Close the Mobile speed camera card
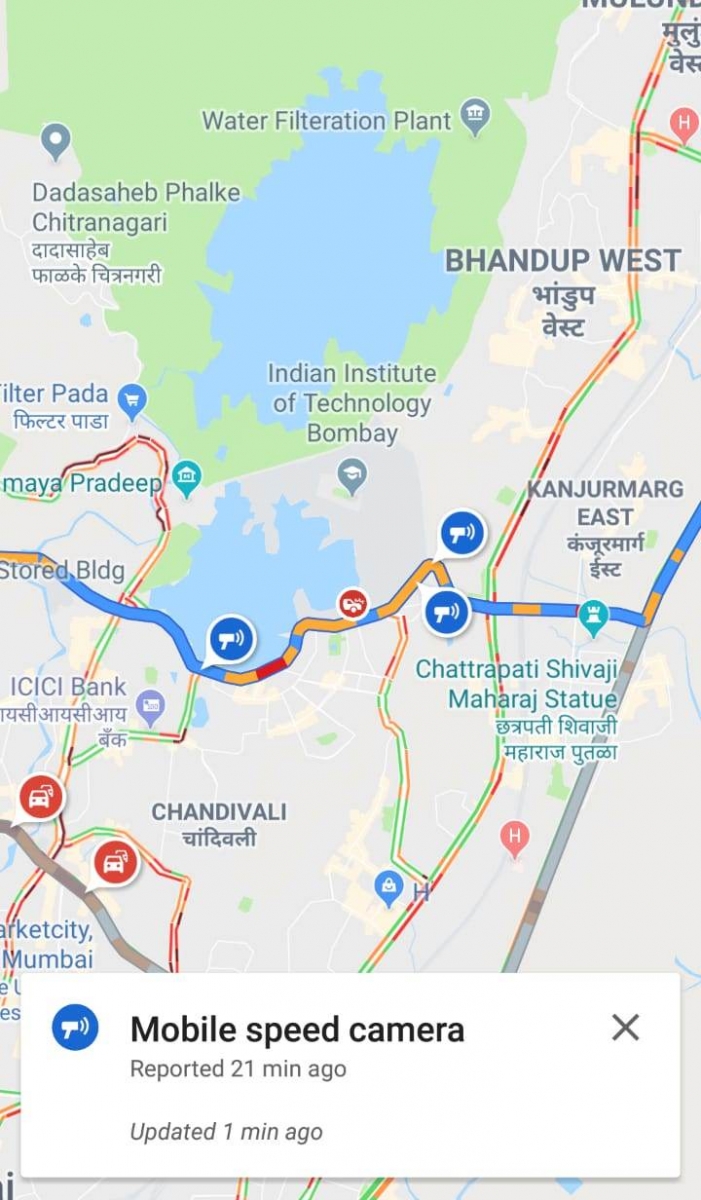 pyautogui.click(x=625, y=1027)
